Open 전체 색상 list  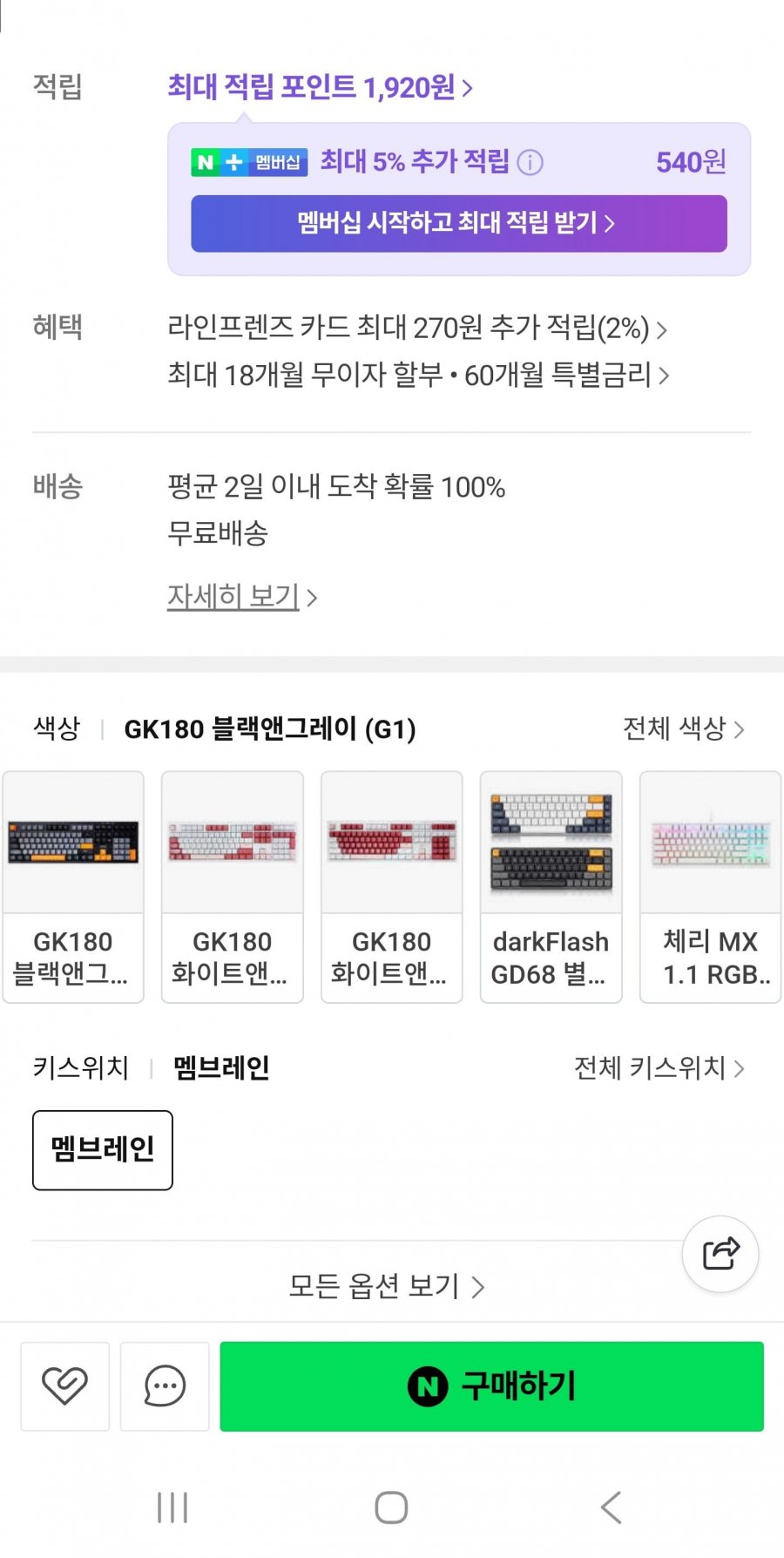[683, 728]
